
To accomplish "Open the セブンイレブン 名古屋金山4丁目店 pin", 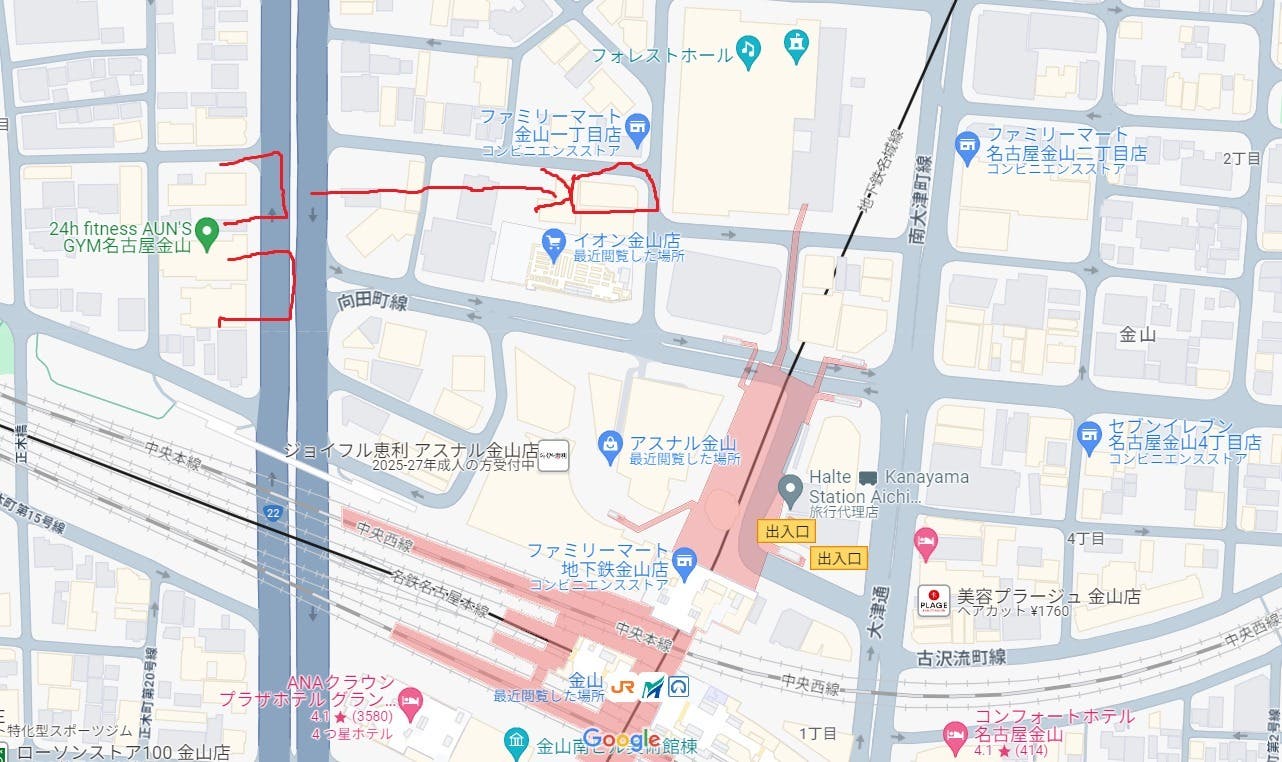I will [1090, 436].
